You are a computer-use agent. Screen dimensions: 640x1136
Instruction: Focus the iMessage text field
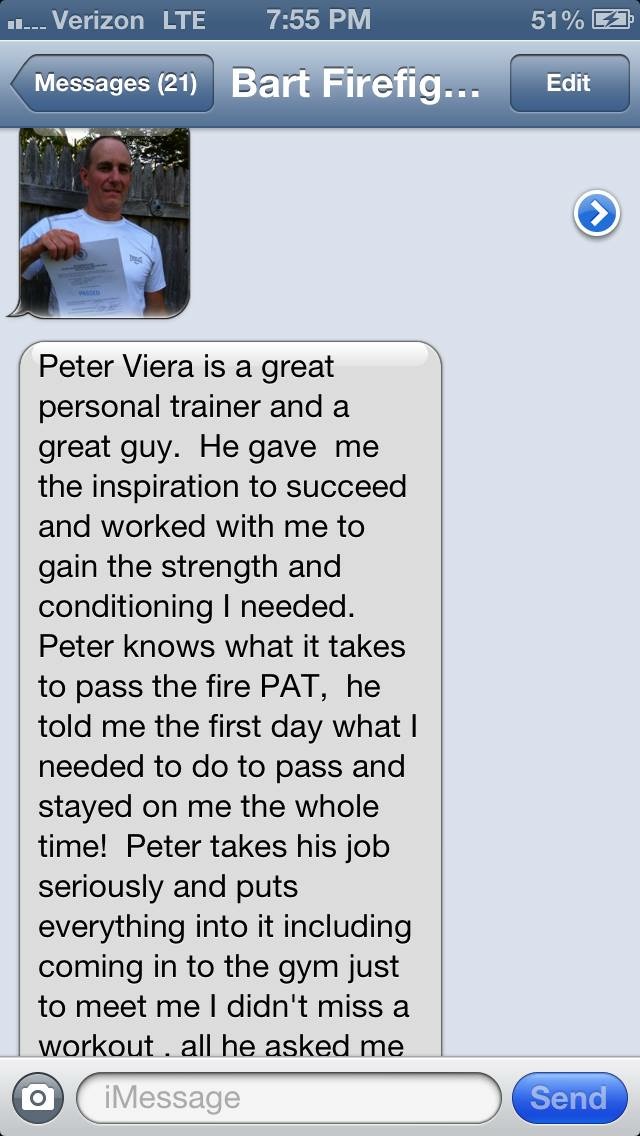[x=288, y=1098]
